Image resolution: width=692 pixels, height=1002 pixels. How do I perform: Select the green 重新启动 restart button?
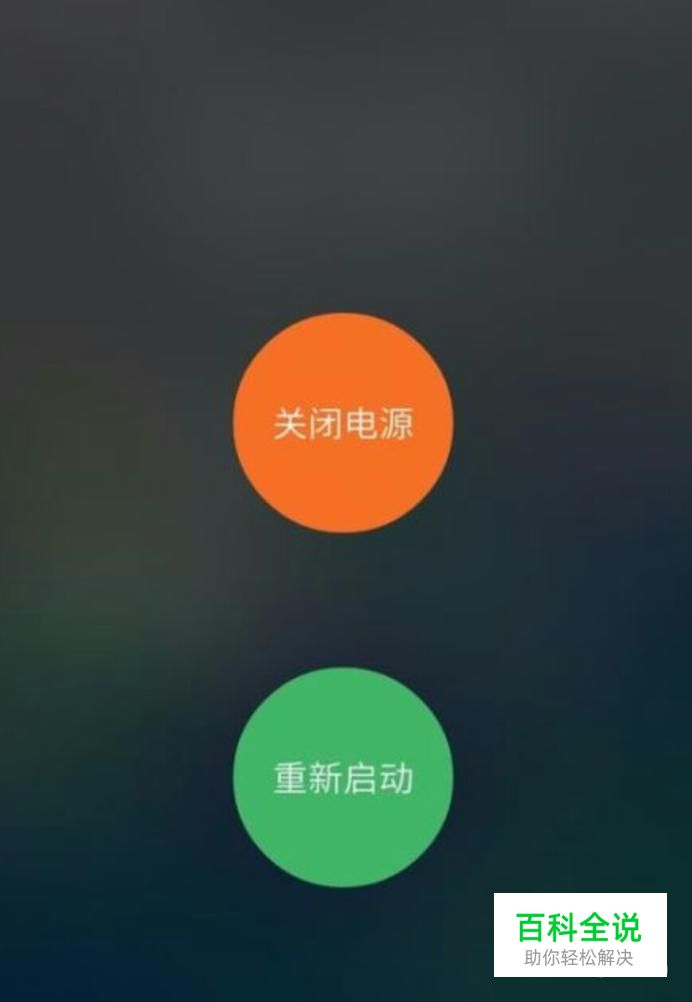pyautogui.click(x=343, y=777)
